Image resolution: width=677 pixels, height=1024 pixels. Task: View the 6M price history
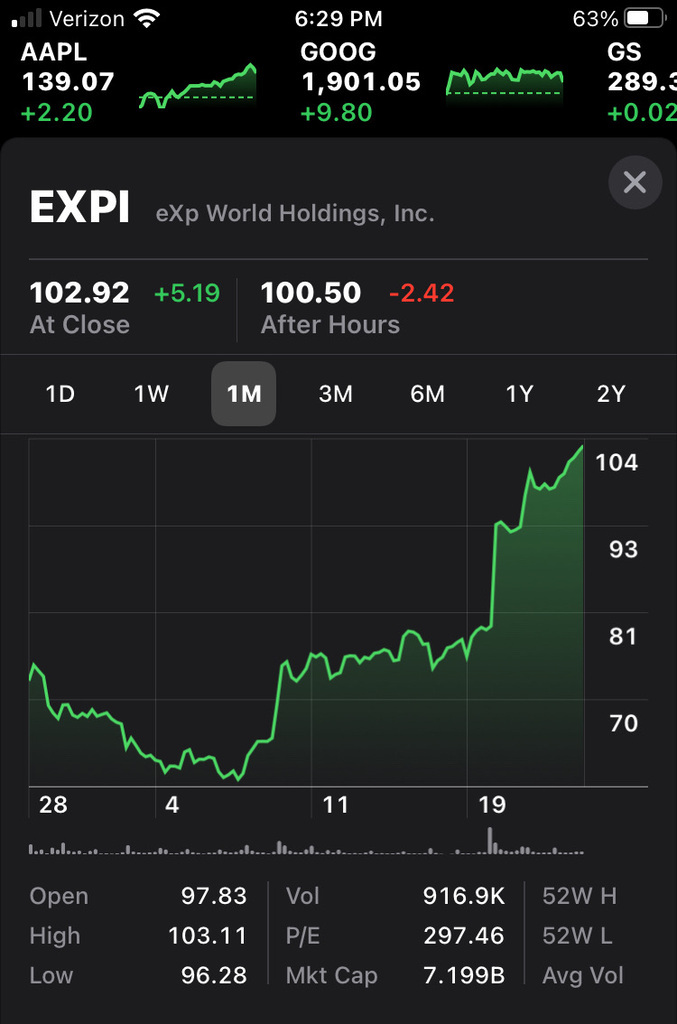pyautogui.click(x=427, y=394)
